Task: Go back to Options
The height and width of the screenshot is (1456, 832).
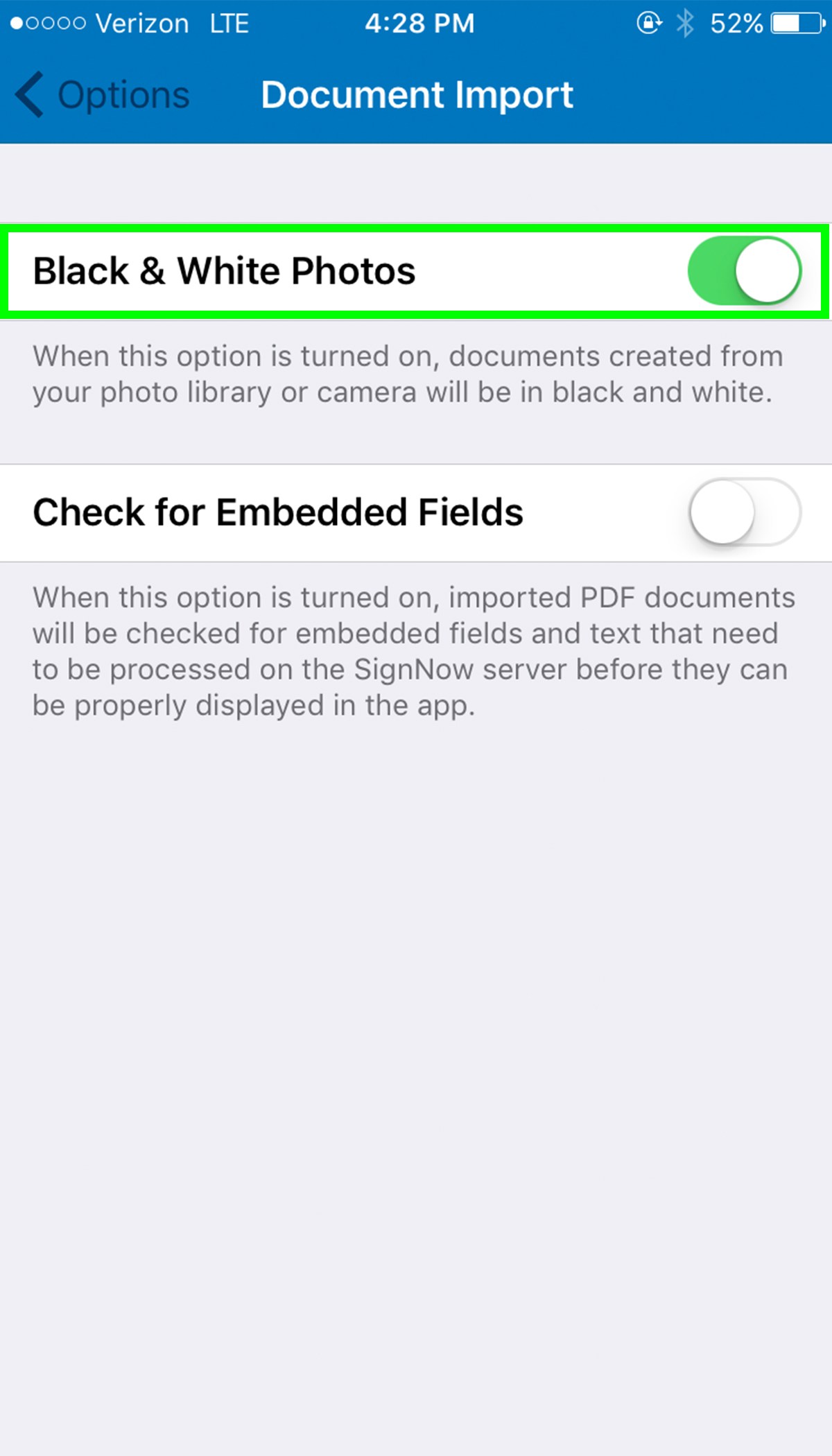Action: coord(103,95)
